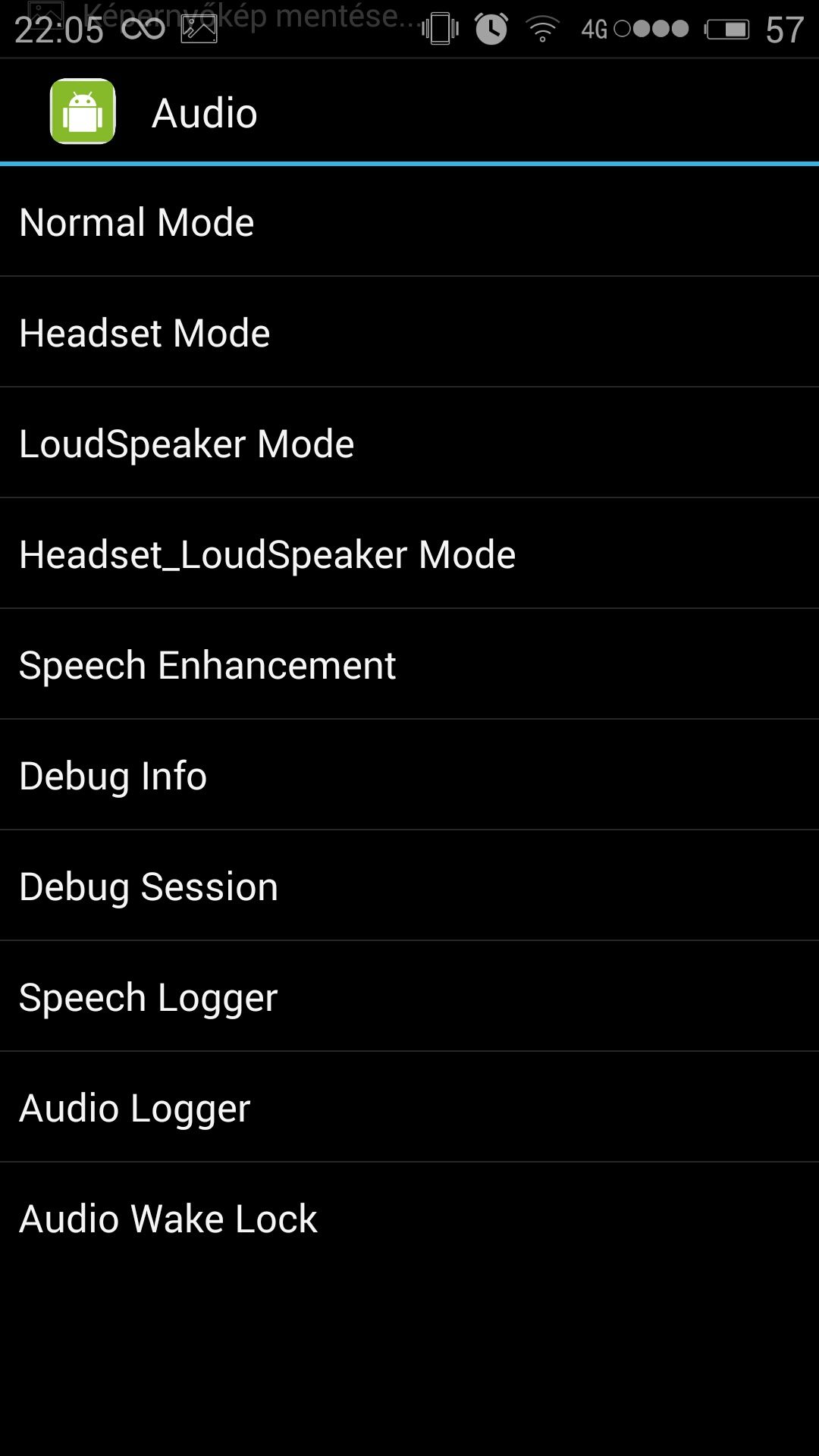Image resolution: width=819 pixels, height=1456 pixels.
Task: Go to Audio Logger
Action: (x=409, y=1107)
